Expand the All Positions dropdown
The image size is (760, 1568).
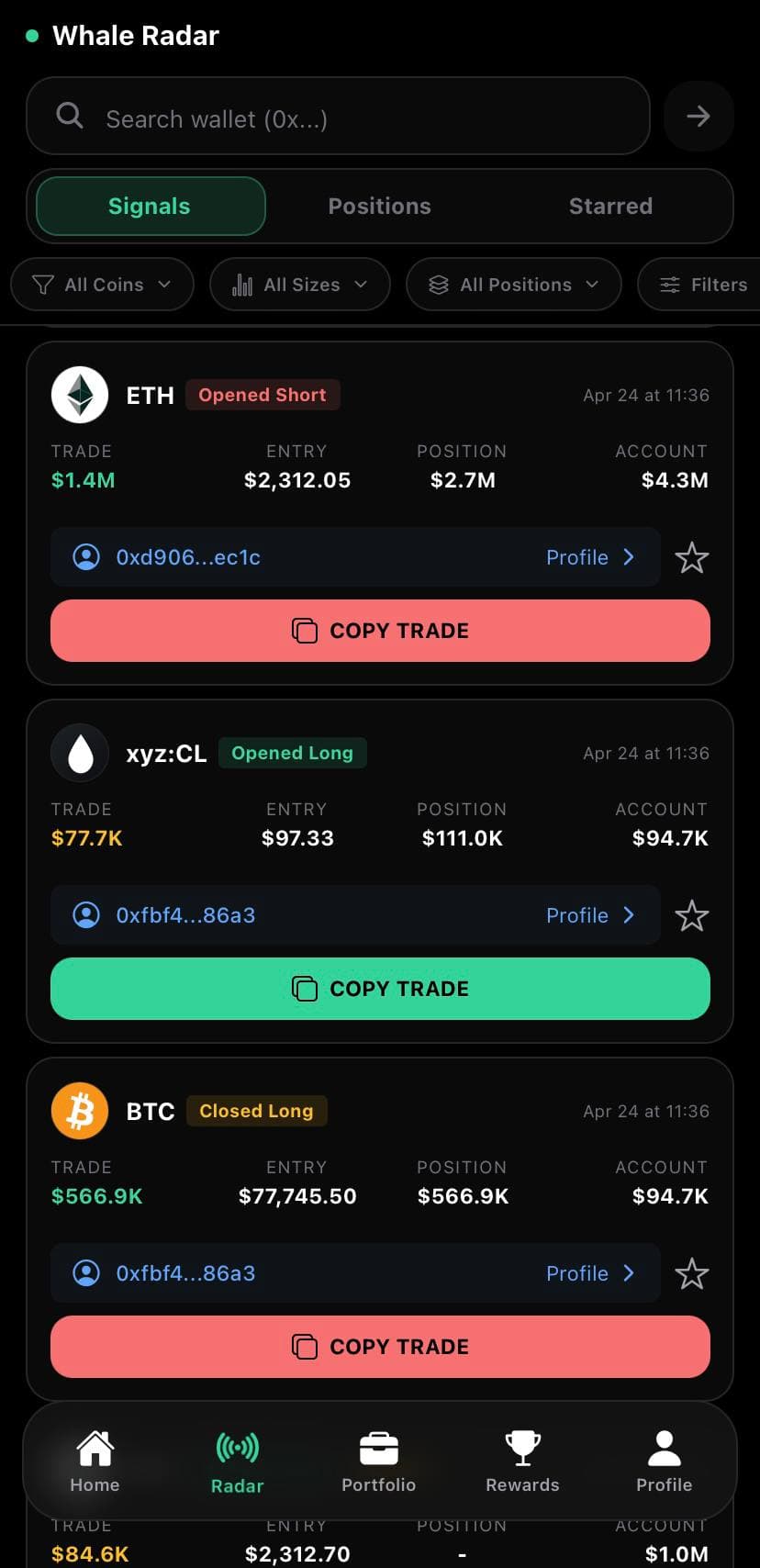[513, 285]
